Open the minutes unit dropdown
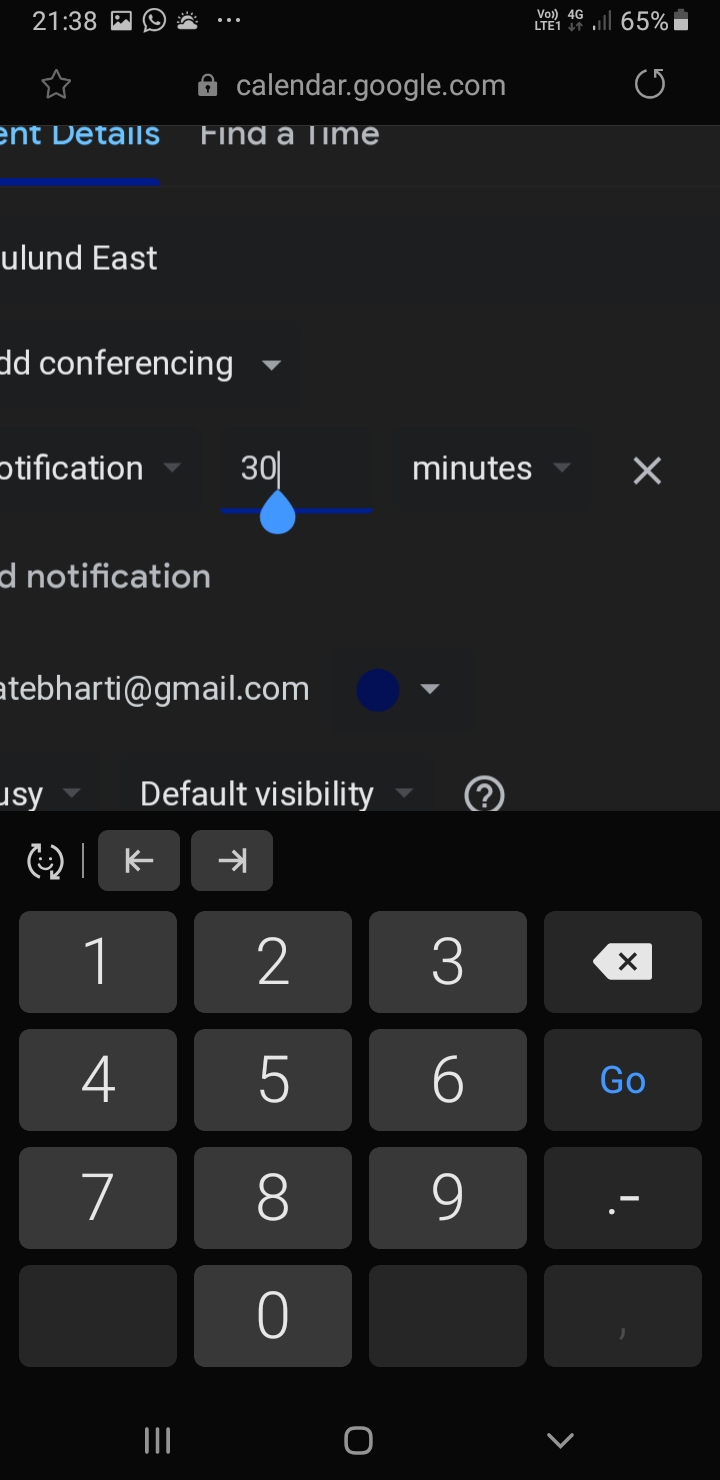Viewport: 720px width, 1480px height. coord(491,468)
